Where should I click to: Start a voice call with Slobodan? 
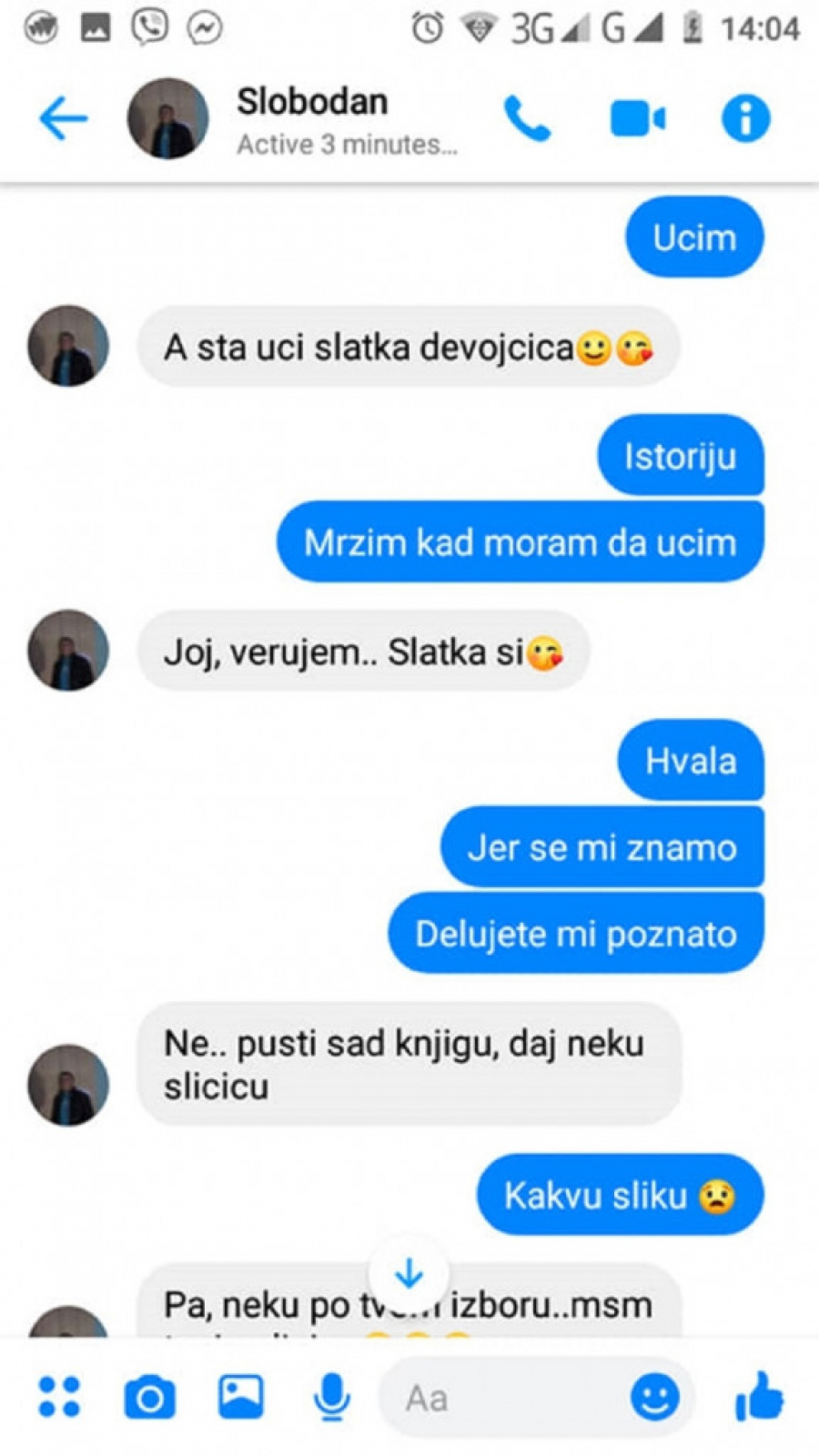[527, 118]
